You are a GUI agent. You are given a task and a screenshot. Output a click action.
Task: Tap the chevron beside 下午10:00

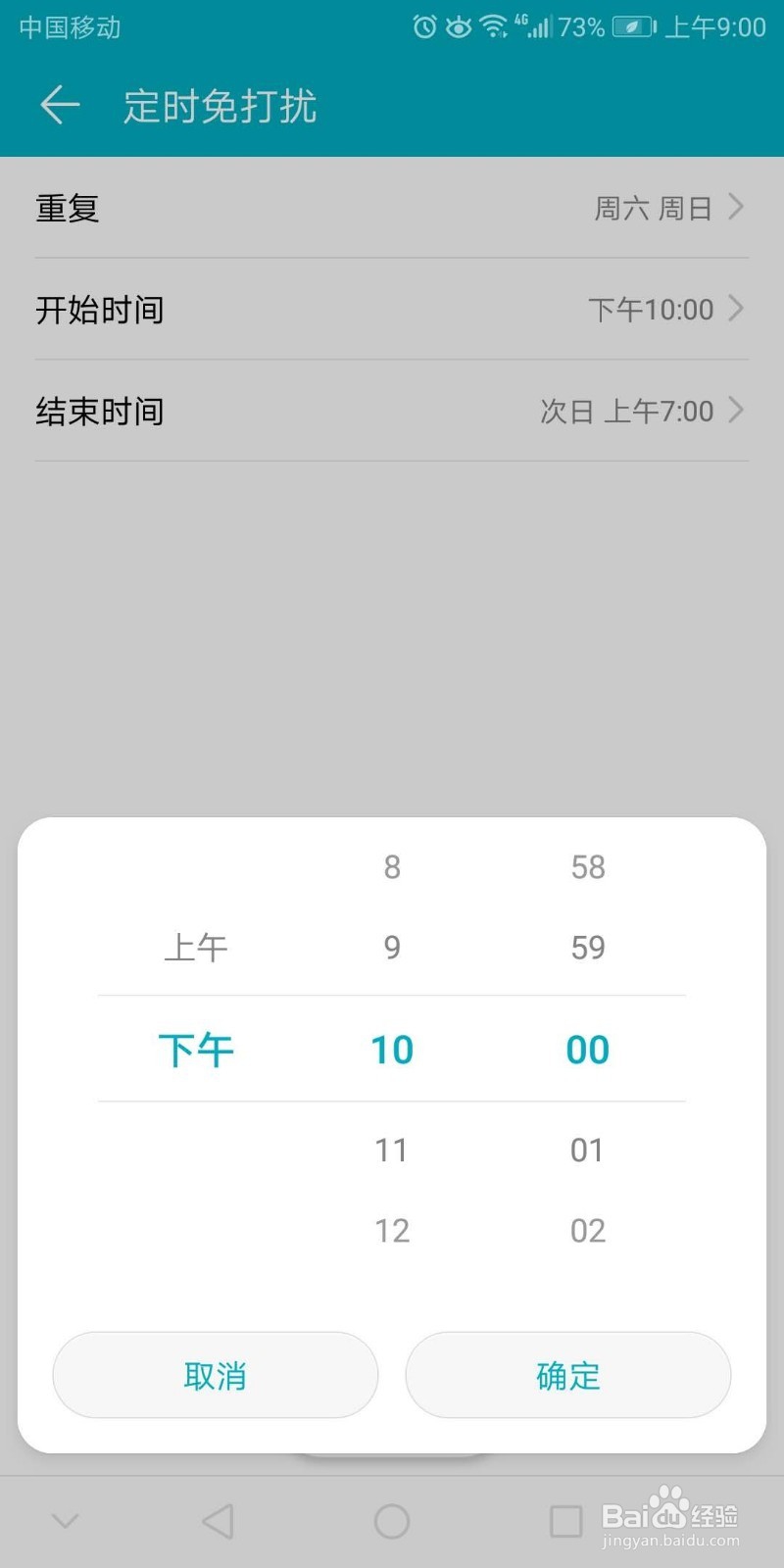click(x=737, y=309)
